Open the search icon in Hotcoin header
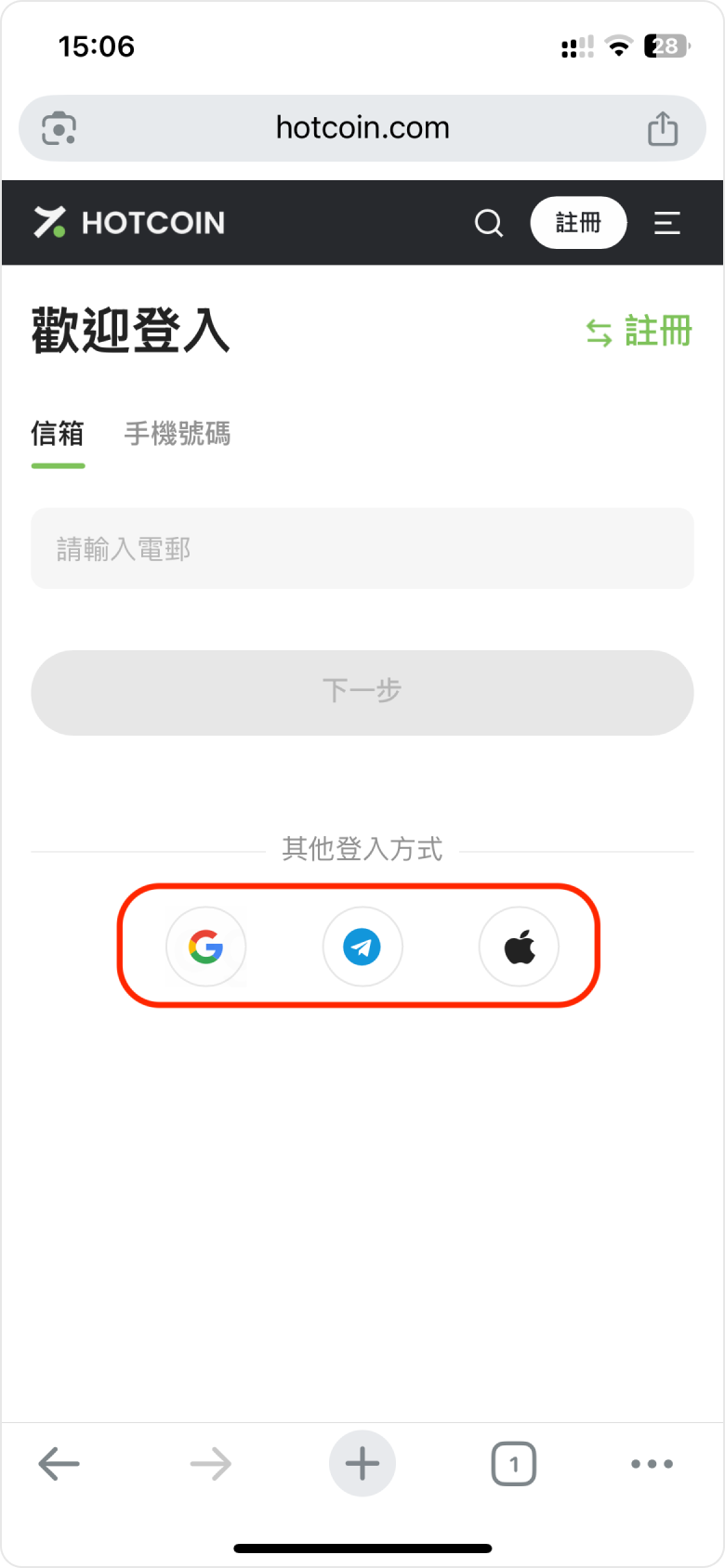Screen dimensions: 725x1568 pos(489,223)
